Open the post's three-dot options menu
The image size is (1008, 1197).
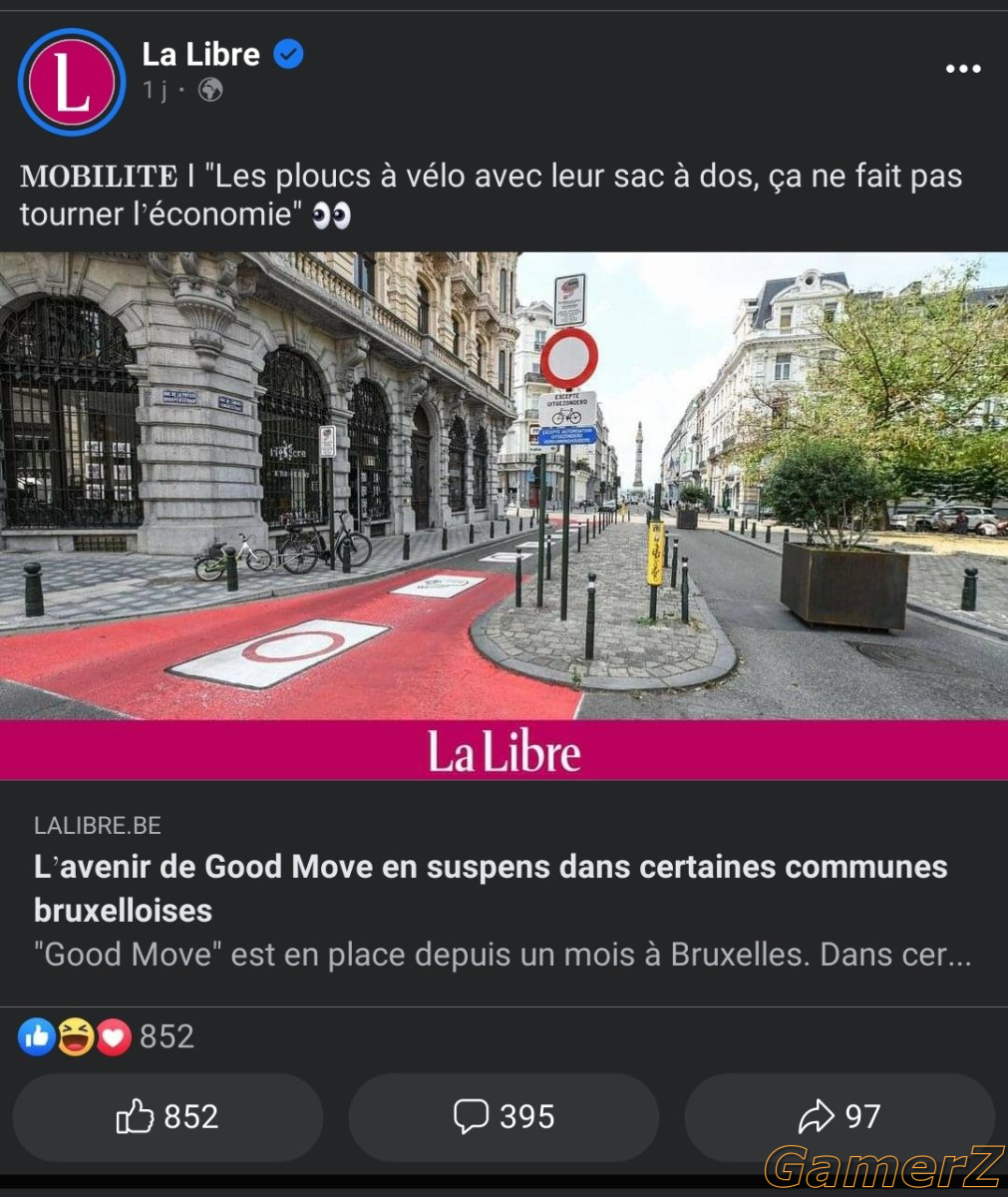pyautogui.click(x=962, y=69)
